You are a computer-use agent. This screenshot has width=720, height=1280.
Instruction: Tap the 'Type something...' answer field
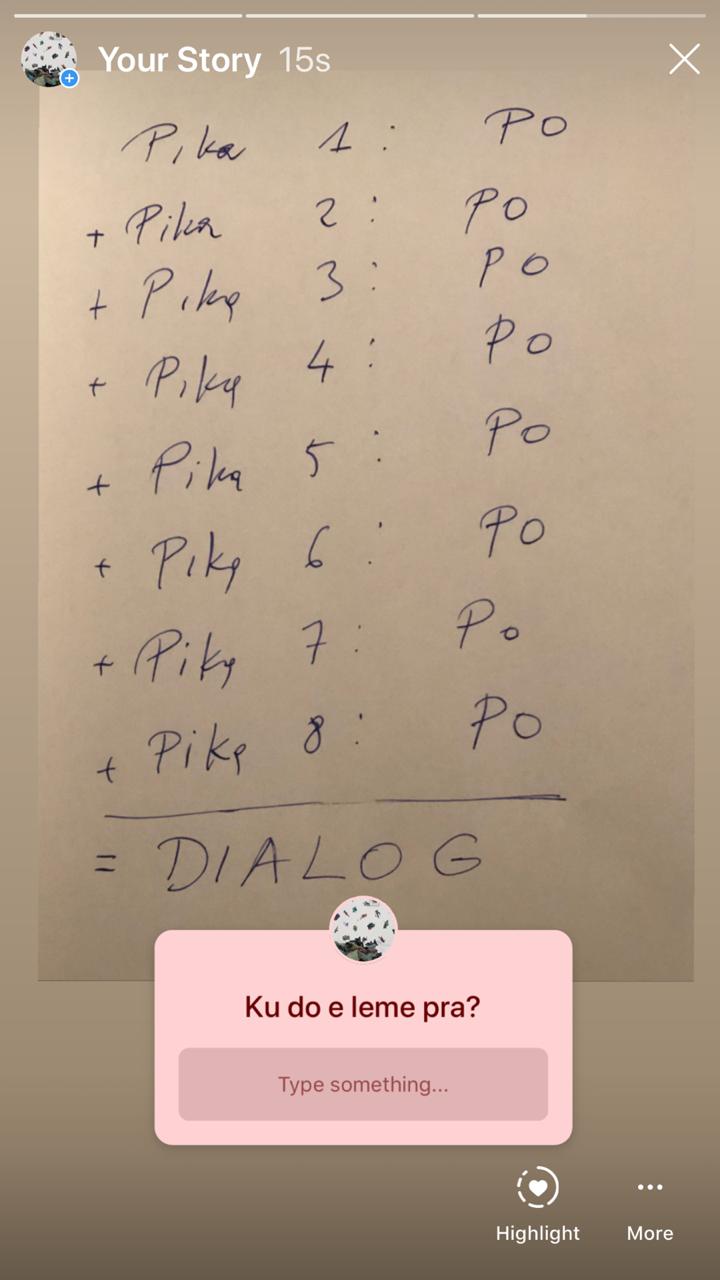click(x=363, y=1084)
